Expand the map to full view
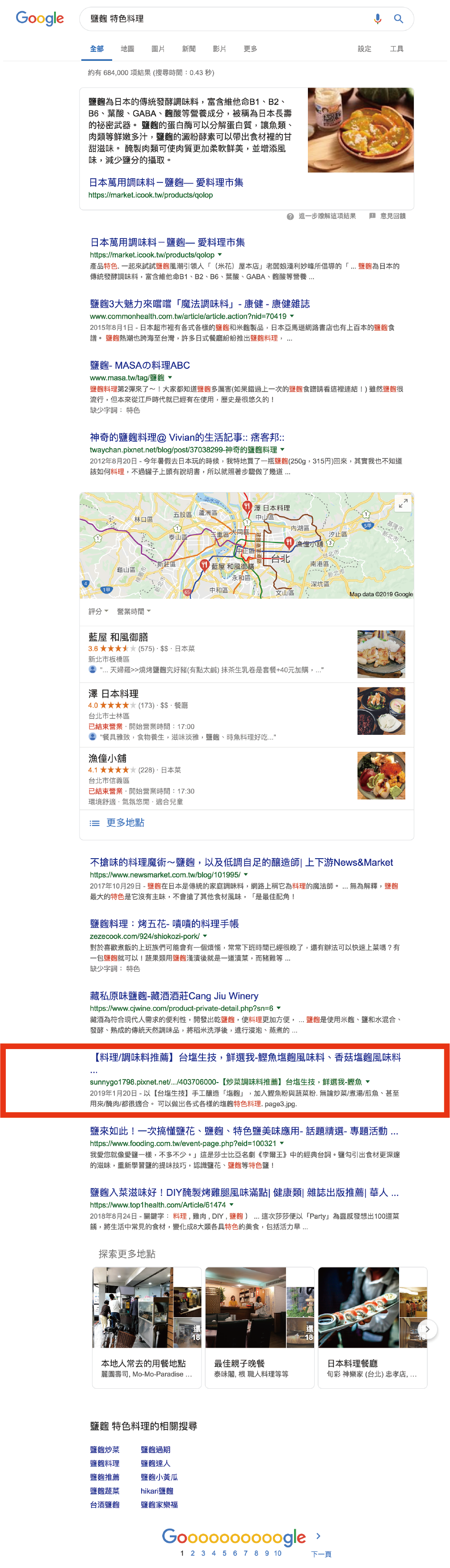This screenshot has height=1568, width=450. pyautogui.click(x=403, y=503)
